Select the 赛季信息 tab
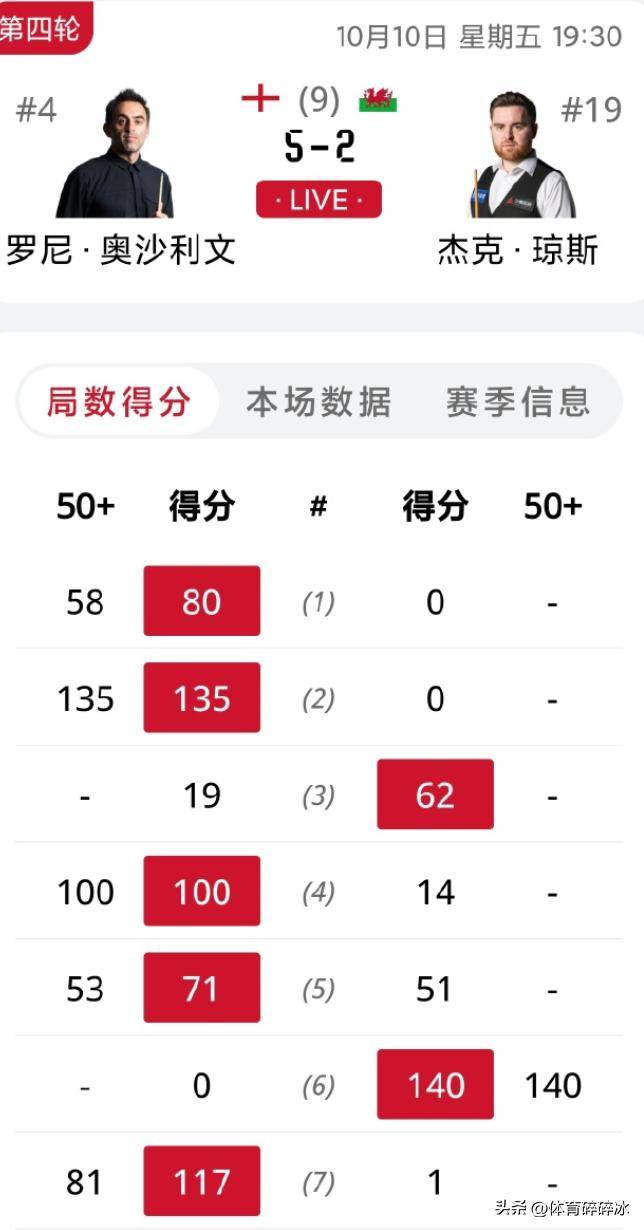 518,402
